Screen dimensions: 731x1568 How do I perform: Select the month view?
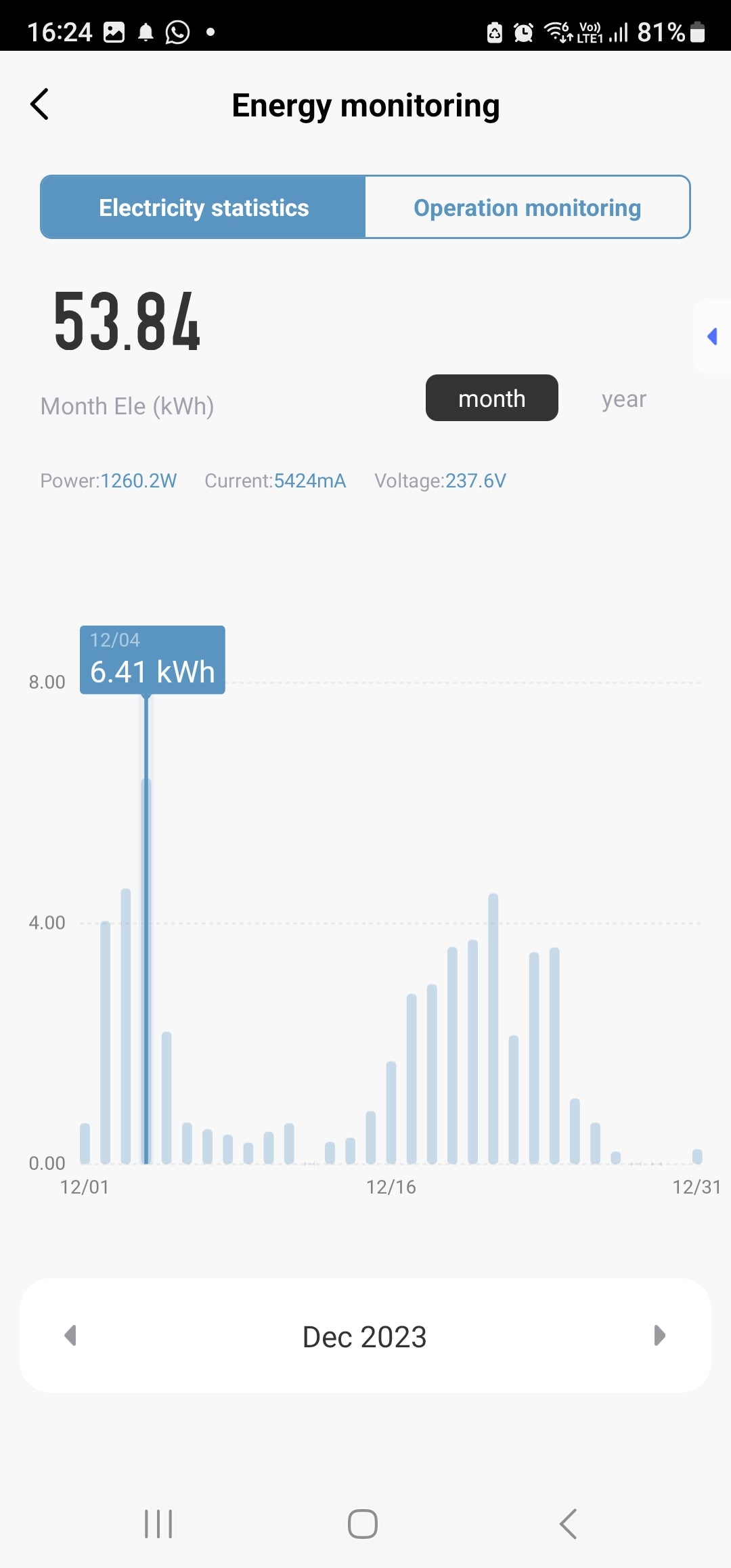[491, 399]
